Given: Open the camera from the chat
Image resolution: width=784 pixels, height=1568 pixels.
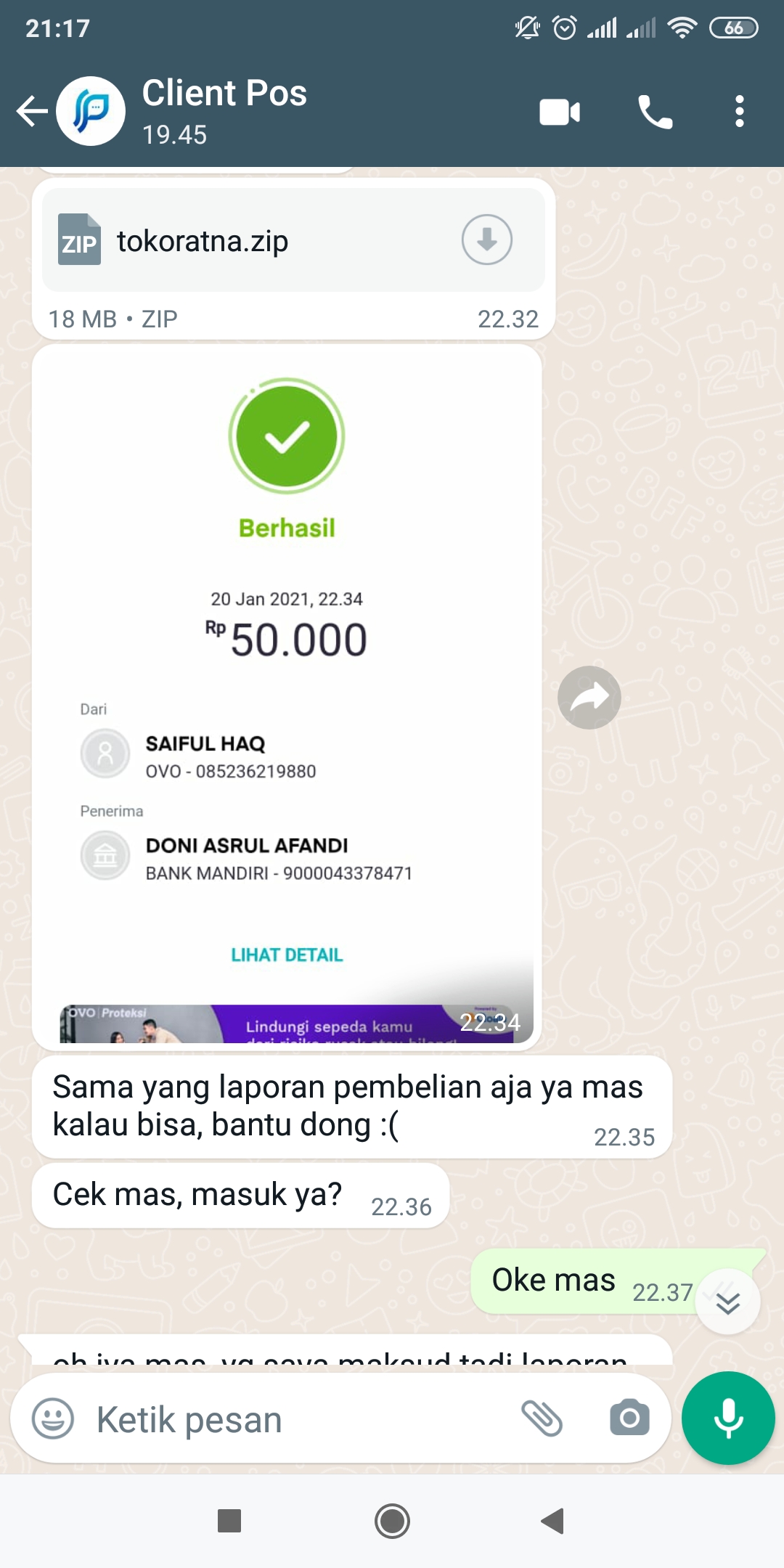Looking at the screenshot, I should (x=629, y=1418).
